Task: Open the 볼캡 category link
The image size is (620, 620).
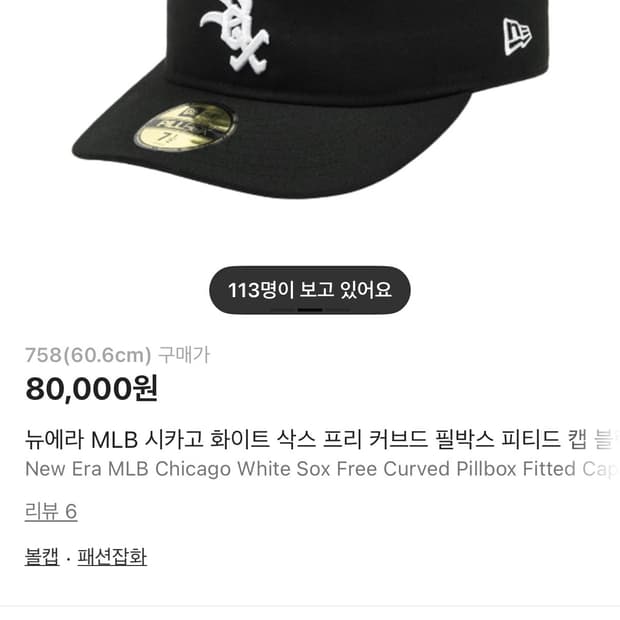Action: [x=42, y=558]
